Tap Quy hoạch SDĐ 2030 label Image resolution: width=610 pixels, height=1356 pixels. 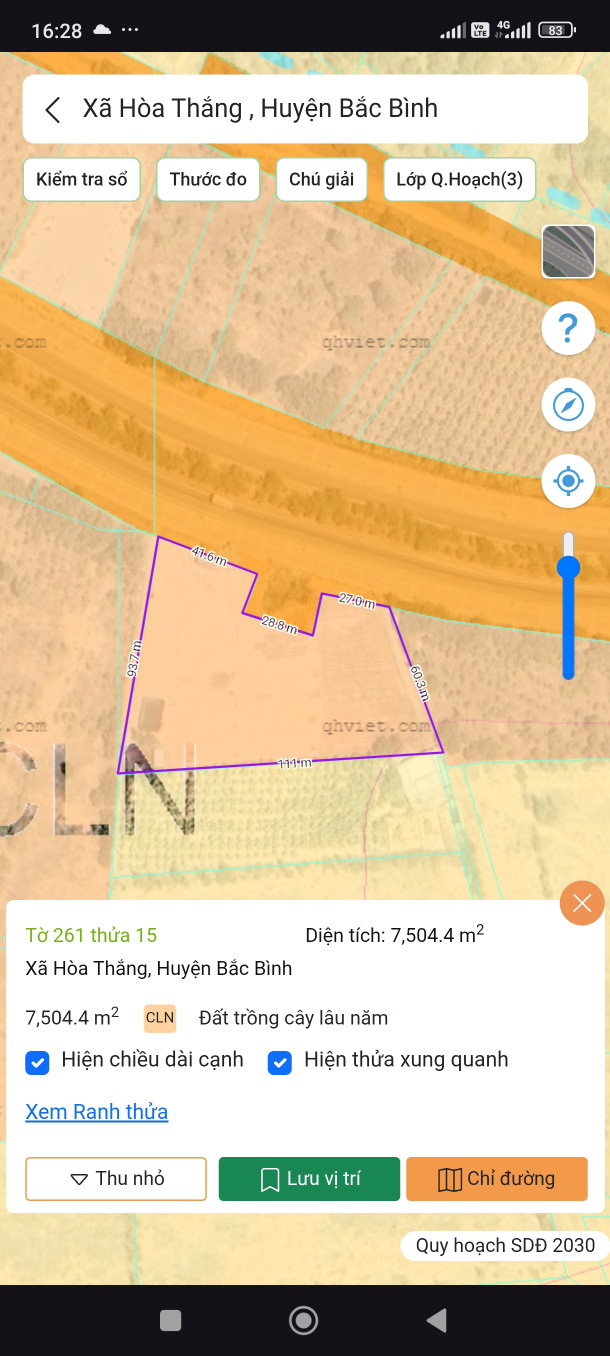(x=505, y=1245)
